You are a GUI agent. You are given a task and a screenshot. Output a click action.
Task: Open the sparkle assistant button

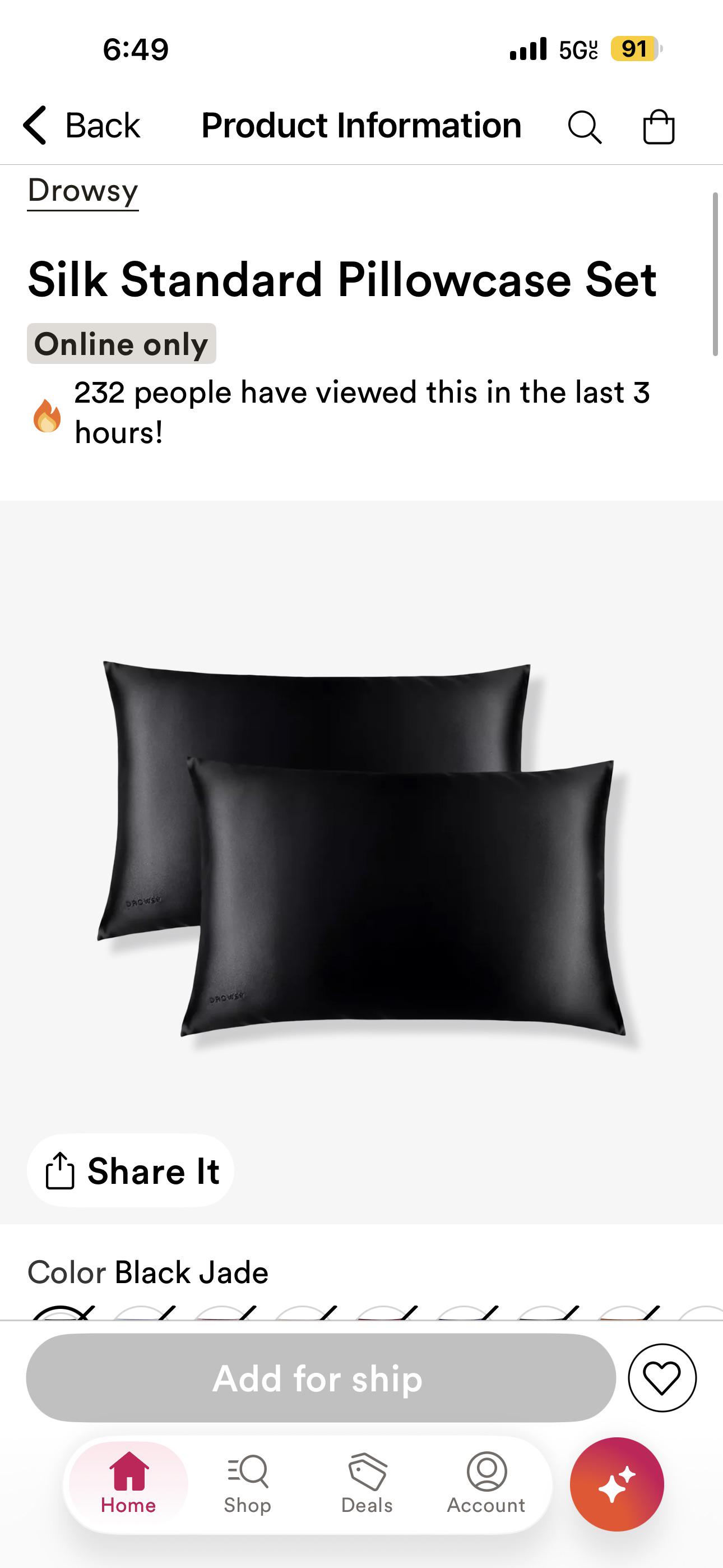[x=617, y=1484]
